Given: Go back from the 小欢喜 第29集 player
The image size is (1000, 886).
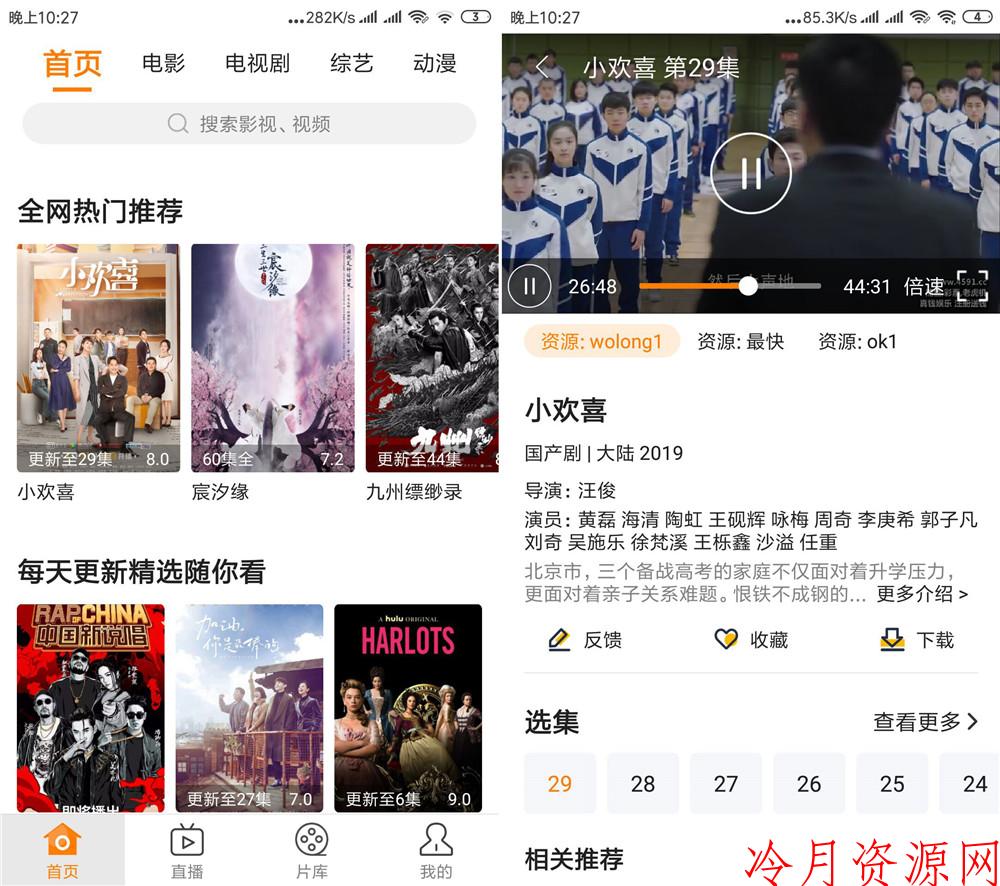Looking at the screenshot, I should (x=543, y=66).
